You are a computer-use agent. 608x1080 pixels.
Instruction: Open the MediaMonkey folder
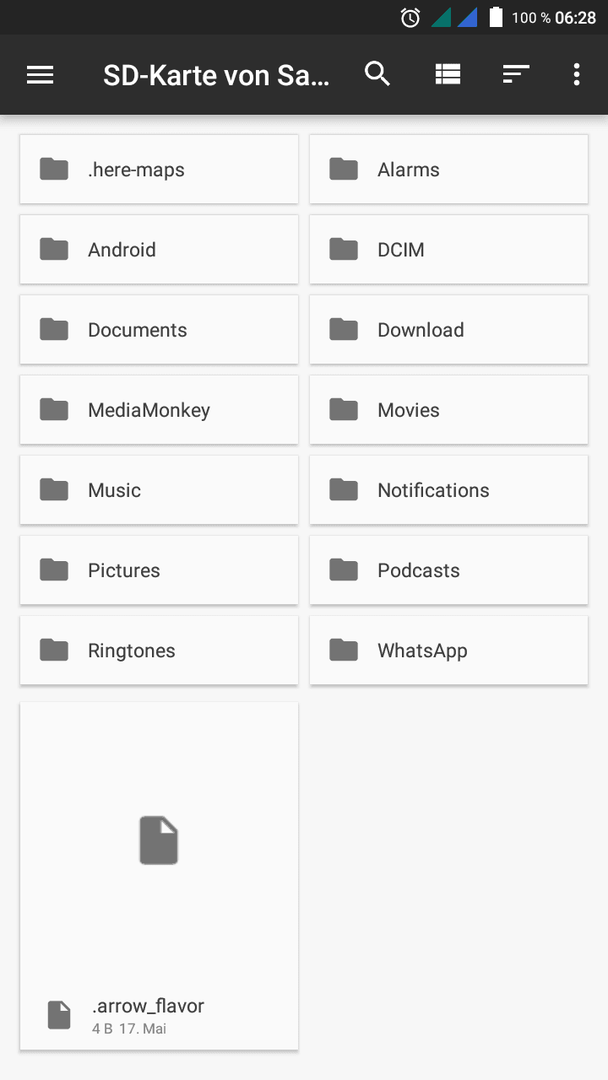pyautogui.click(x=159, y=410)
